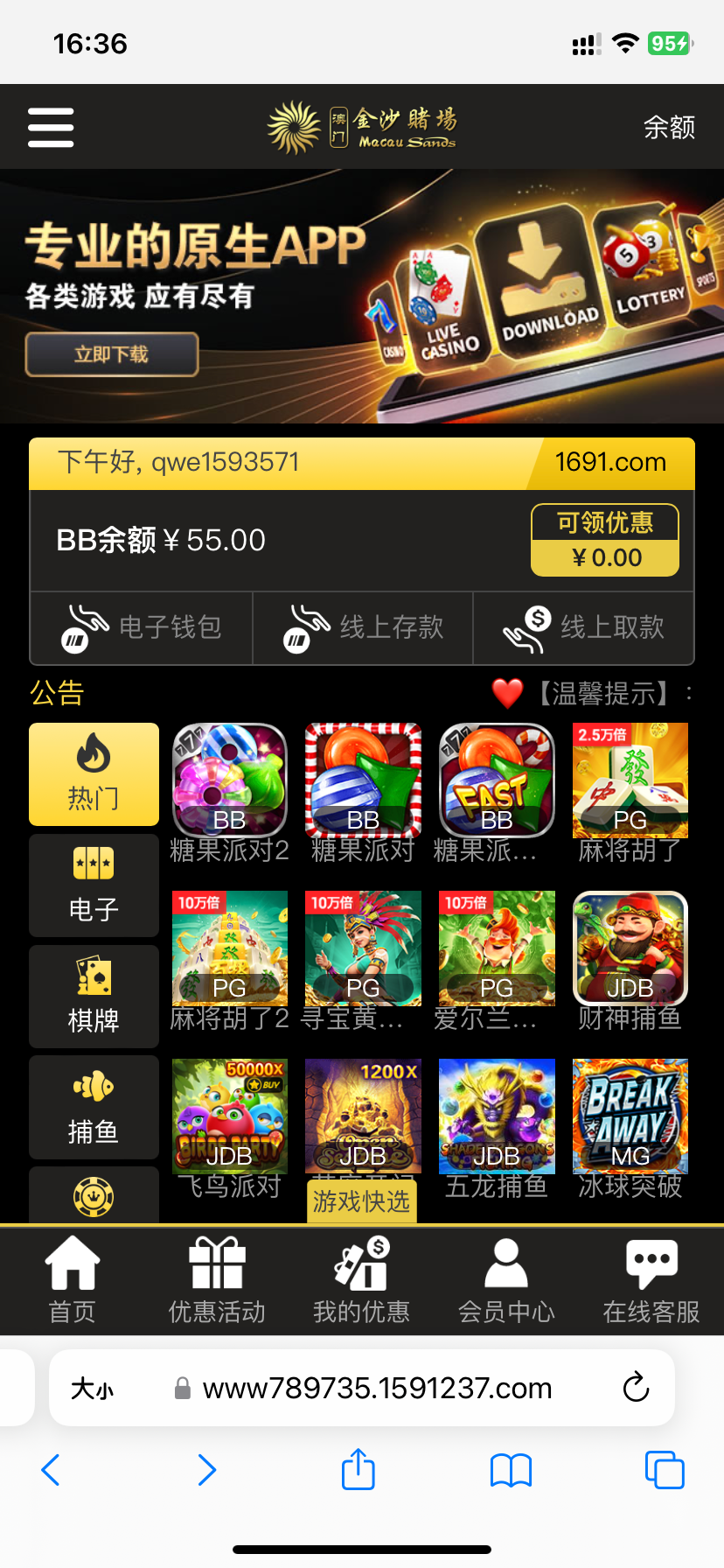The image size is (724, 1568).
Task: Open the 可领优惠 claimable bonus
Action: 605,540
